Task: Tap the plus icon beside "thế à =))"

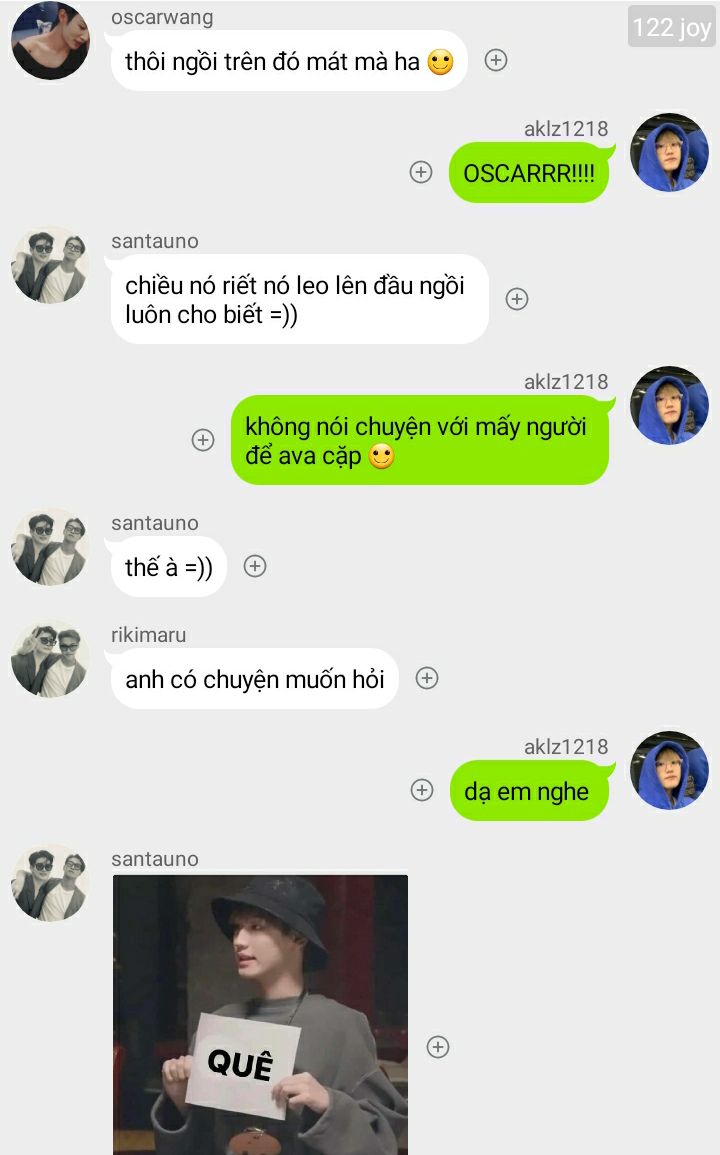Action: point(255,566)
